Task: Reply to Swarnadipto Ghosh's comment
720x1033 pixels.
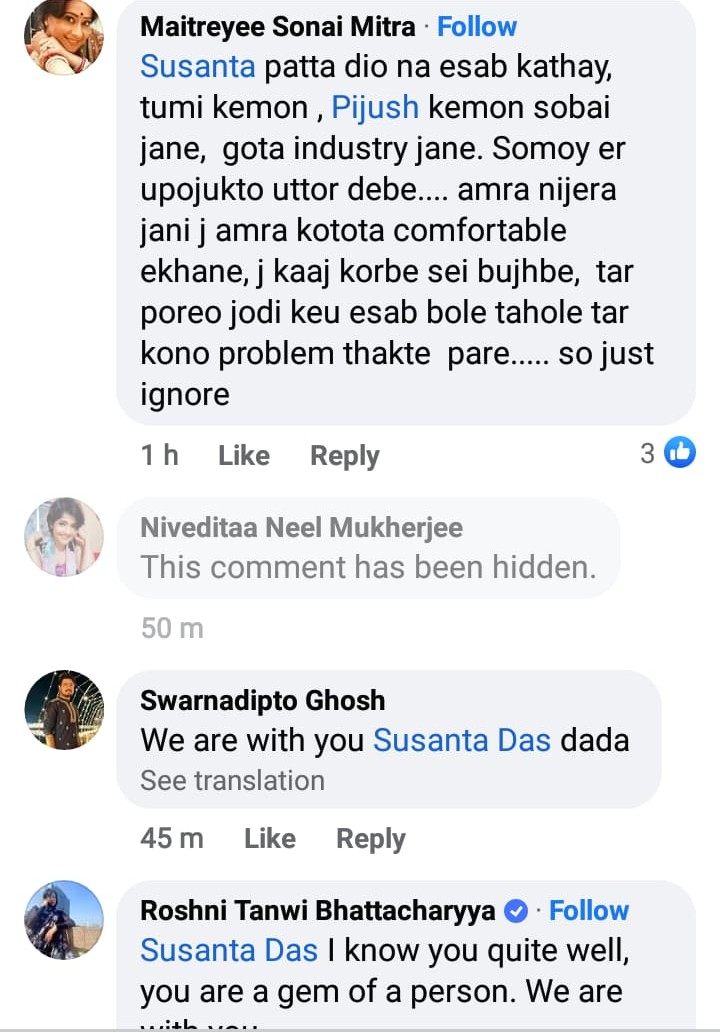Action: click(x=370, y=838)
